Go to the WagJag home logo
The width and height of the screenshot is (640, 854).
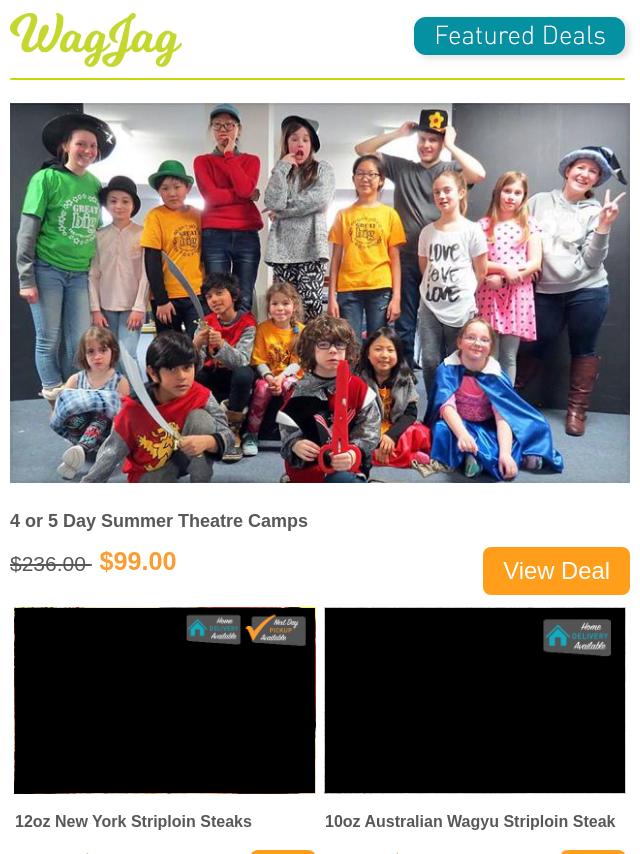tap(96, 40)
